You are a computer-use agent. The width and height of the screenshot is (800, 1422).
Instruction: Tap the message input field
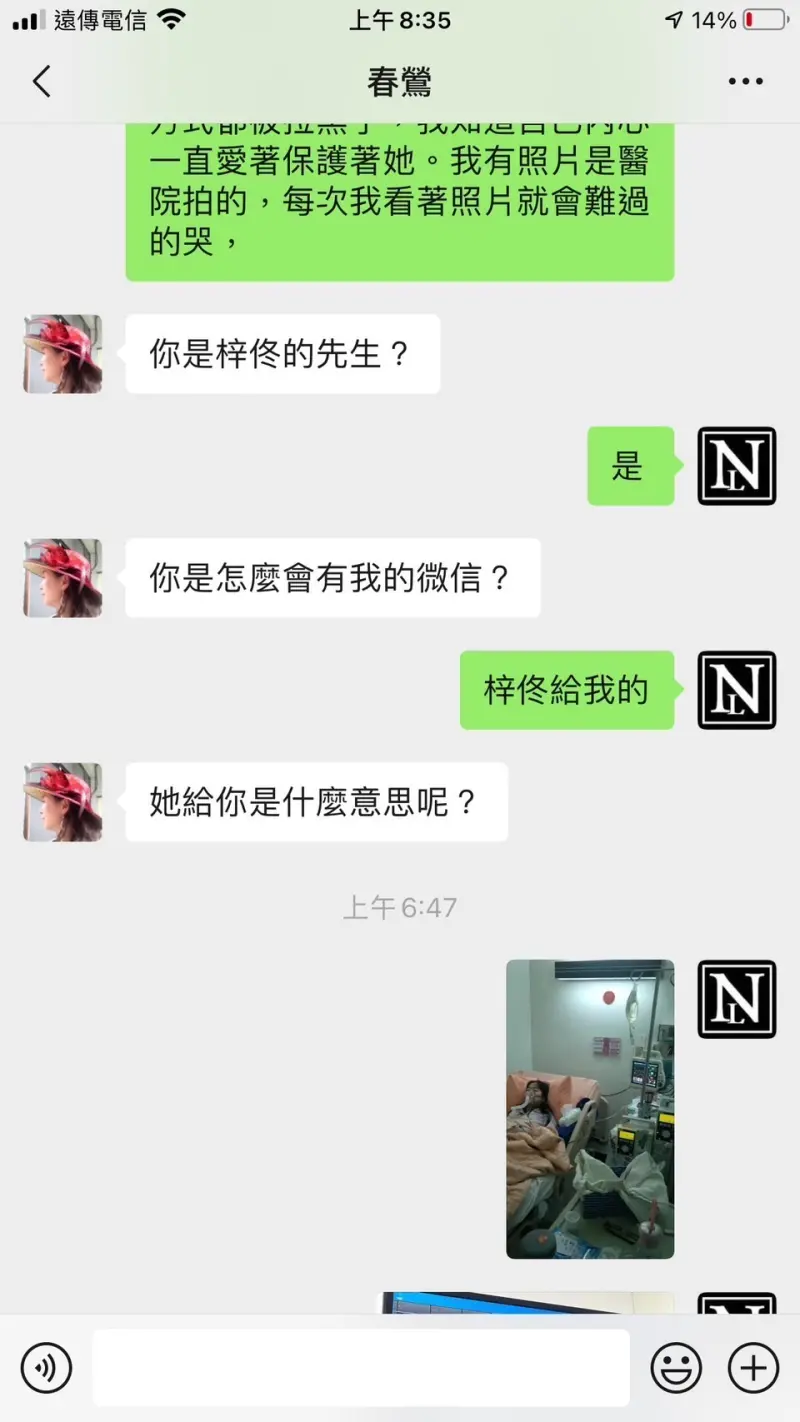360,1367
